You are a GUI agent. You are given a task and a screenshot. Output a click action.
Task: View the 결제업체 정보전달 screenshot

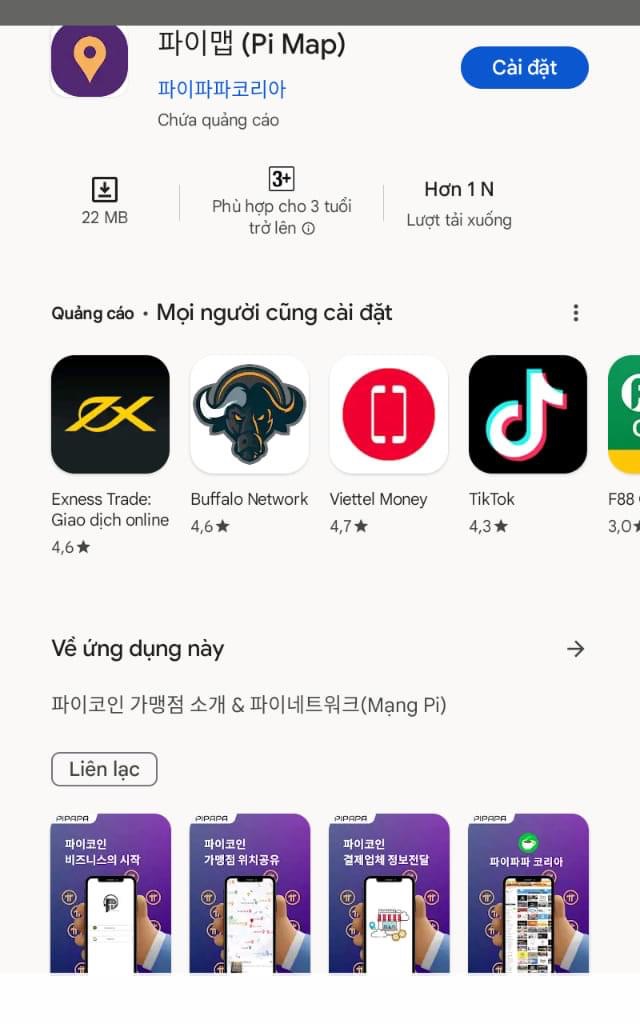click(x=388, y=892)
